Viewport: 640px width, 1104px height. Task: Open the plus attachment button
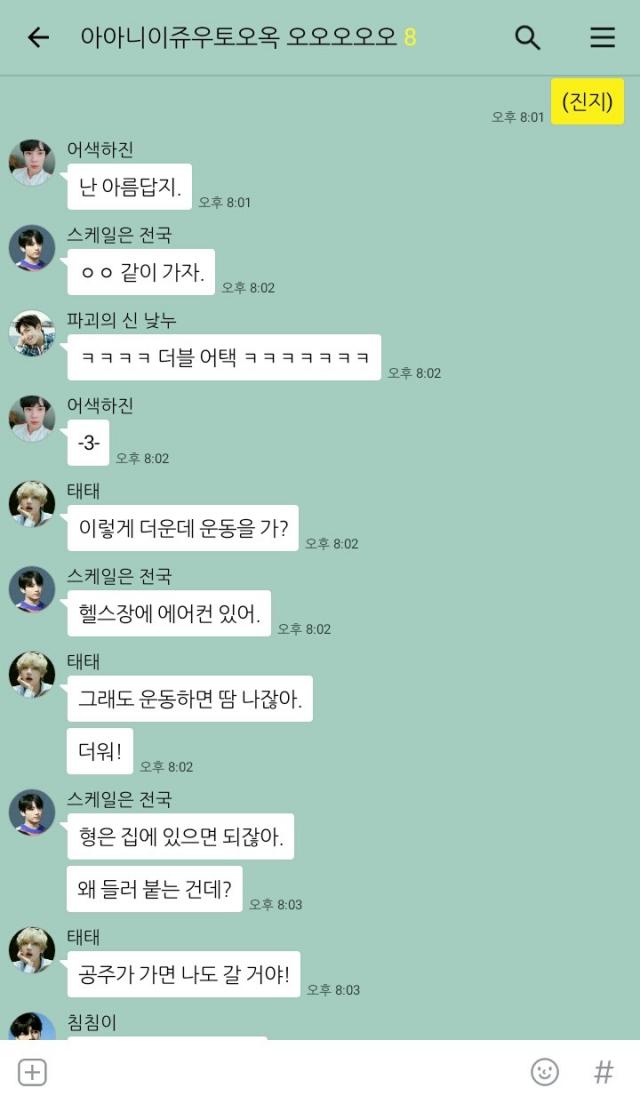tap(33, 1073)
